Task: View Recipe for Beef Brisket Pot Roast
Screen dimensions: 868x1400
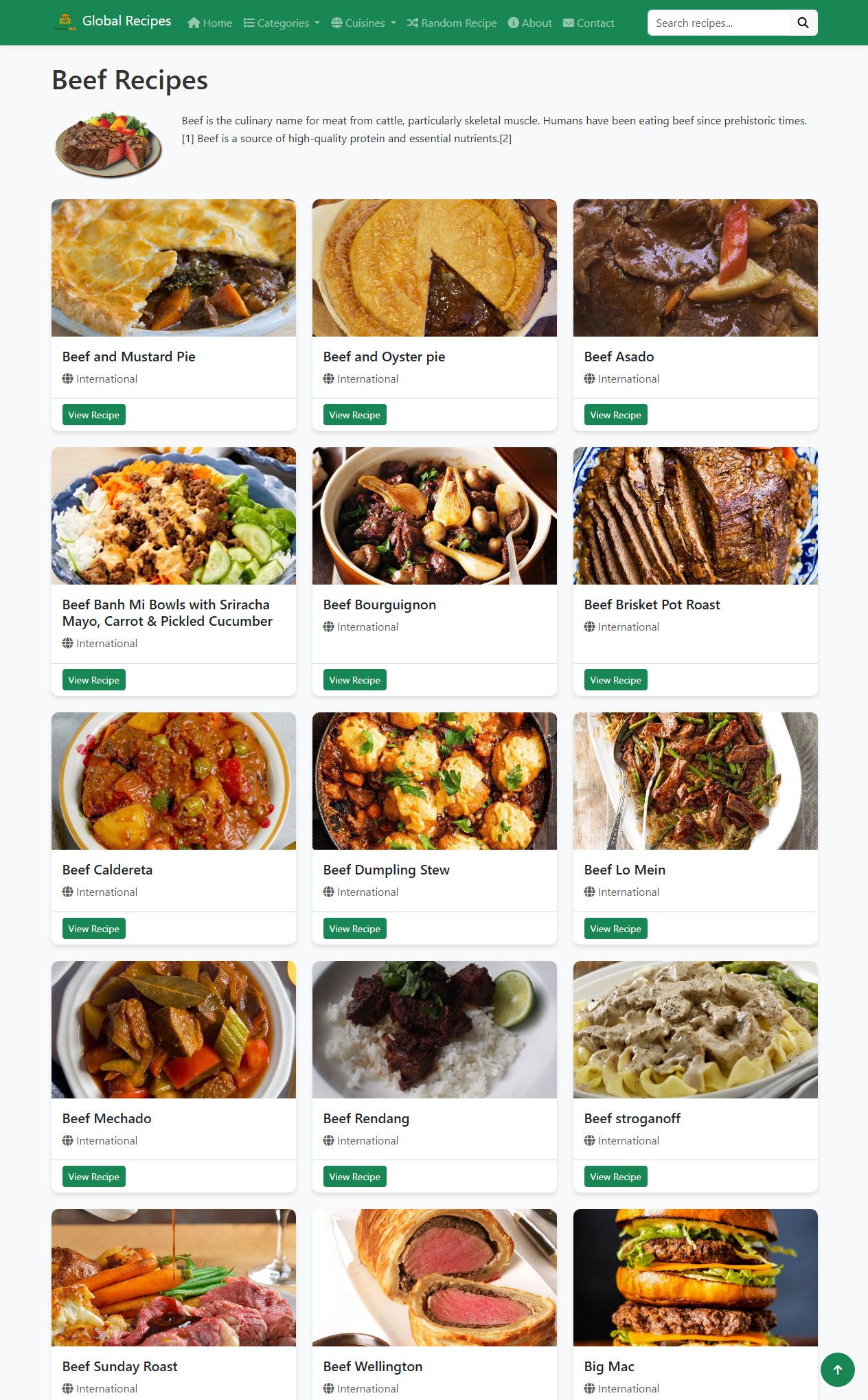Action: point(615,680)
